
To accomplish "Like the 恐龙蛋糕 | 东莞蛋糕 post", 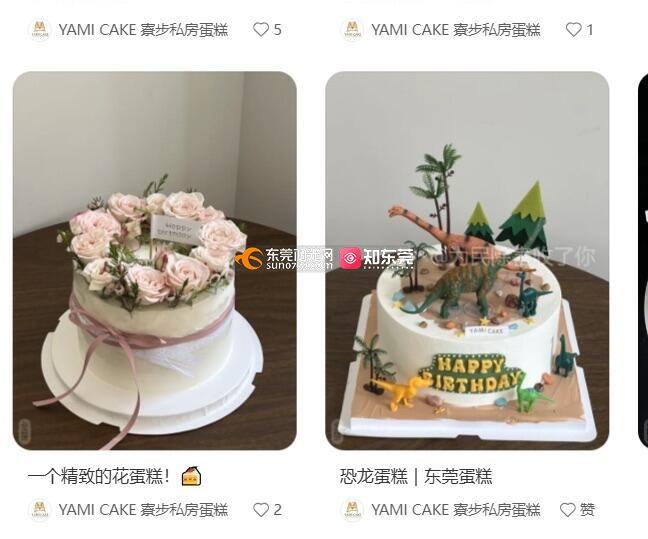I will coord(568,510).
